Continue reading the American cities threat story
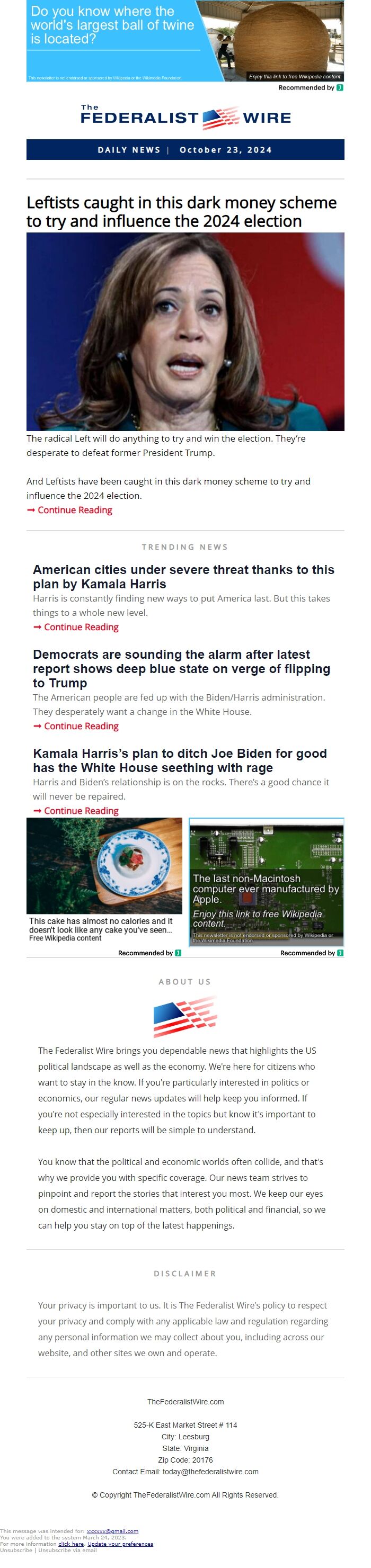 pos(81,627)
